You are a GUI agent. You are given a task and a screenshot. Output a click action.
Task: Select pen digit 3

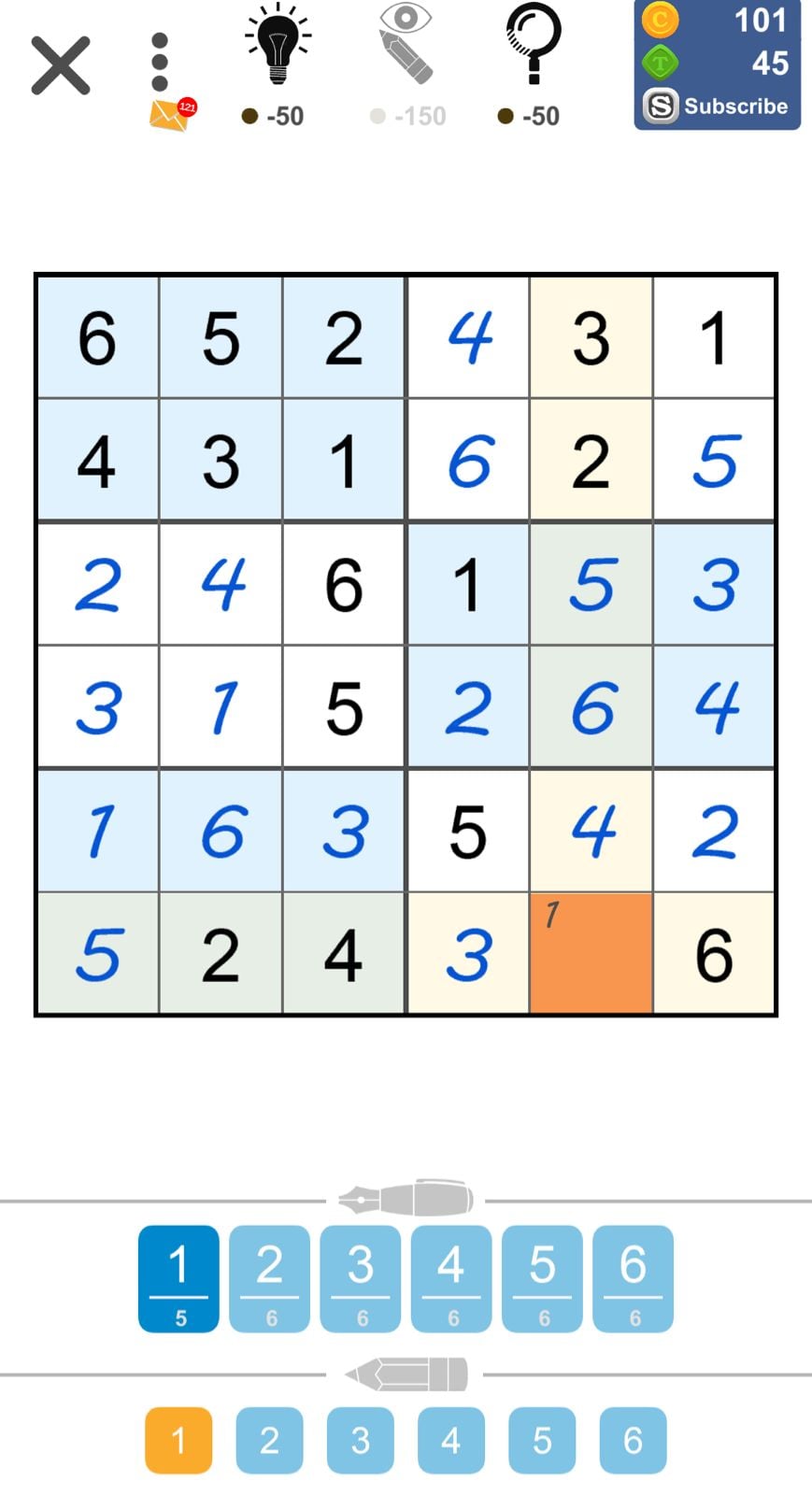pos(360,1278)
